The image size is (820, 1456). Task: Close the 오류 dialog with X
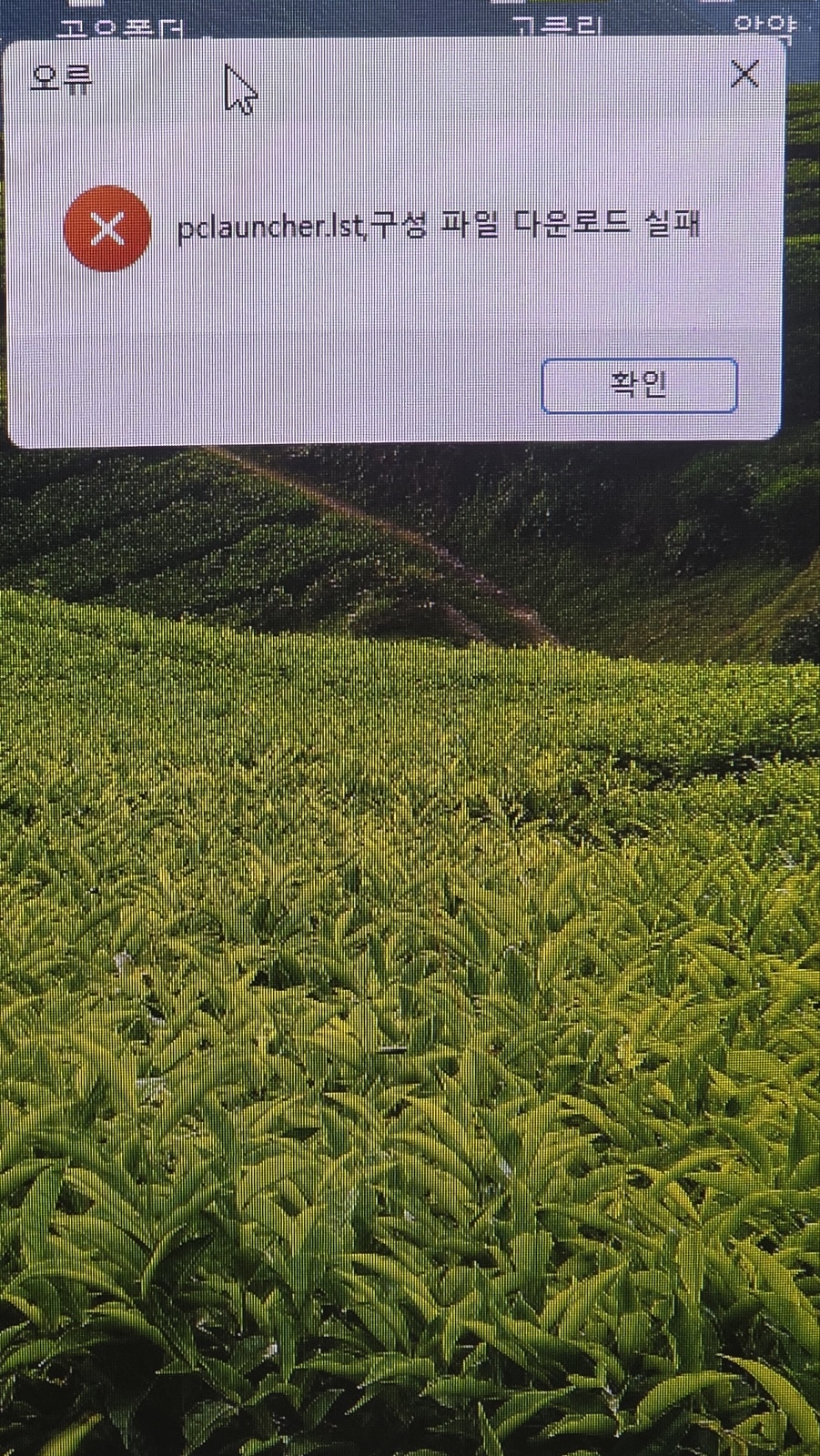click(x=744, y=75)
